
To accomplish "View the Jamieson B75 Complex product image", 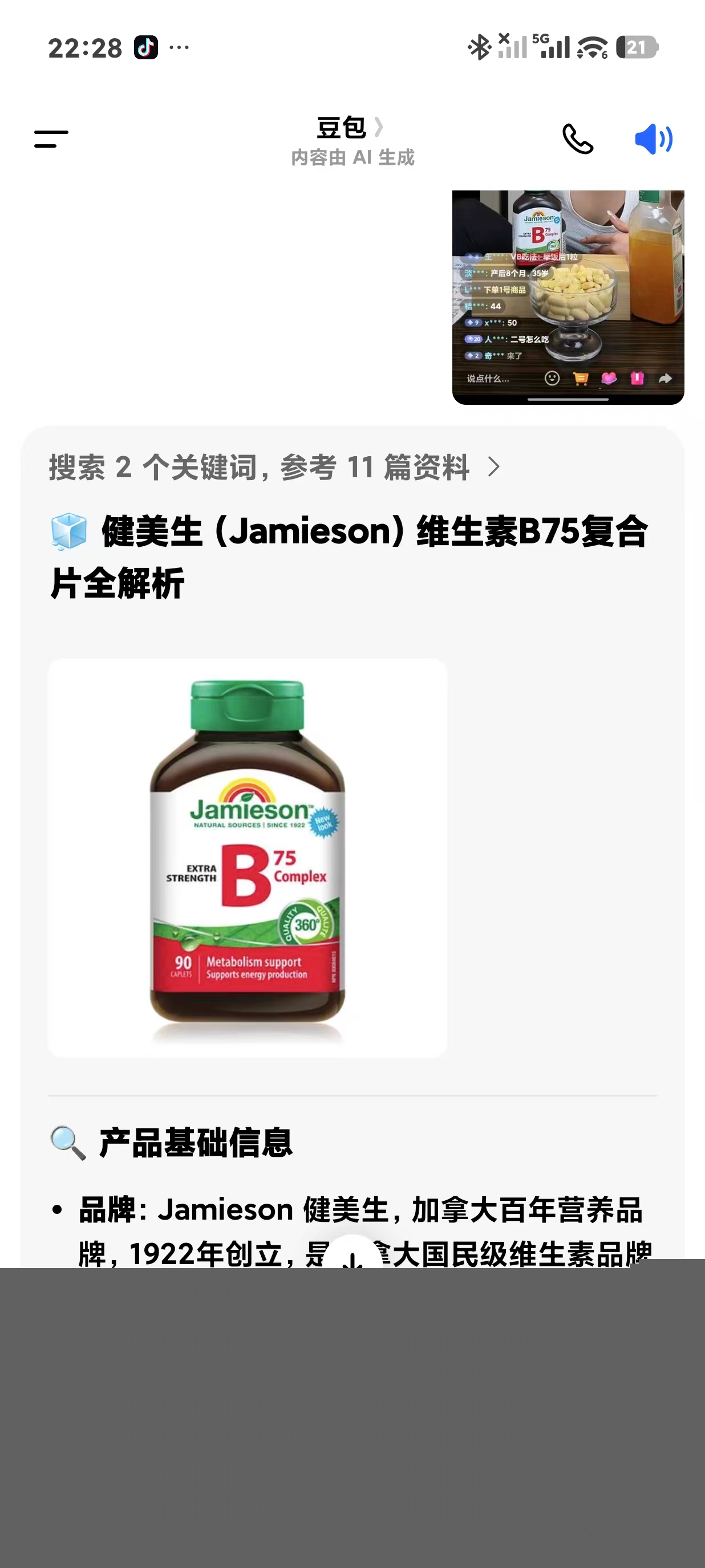I will click(247, 857).
